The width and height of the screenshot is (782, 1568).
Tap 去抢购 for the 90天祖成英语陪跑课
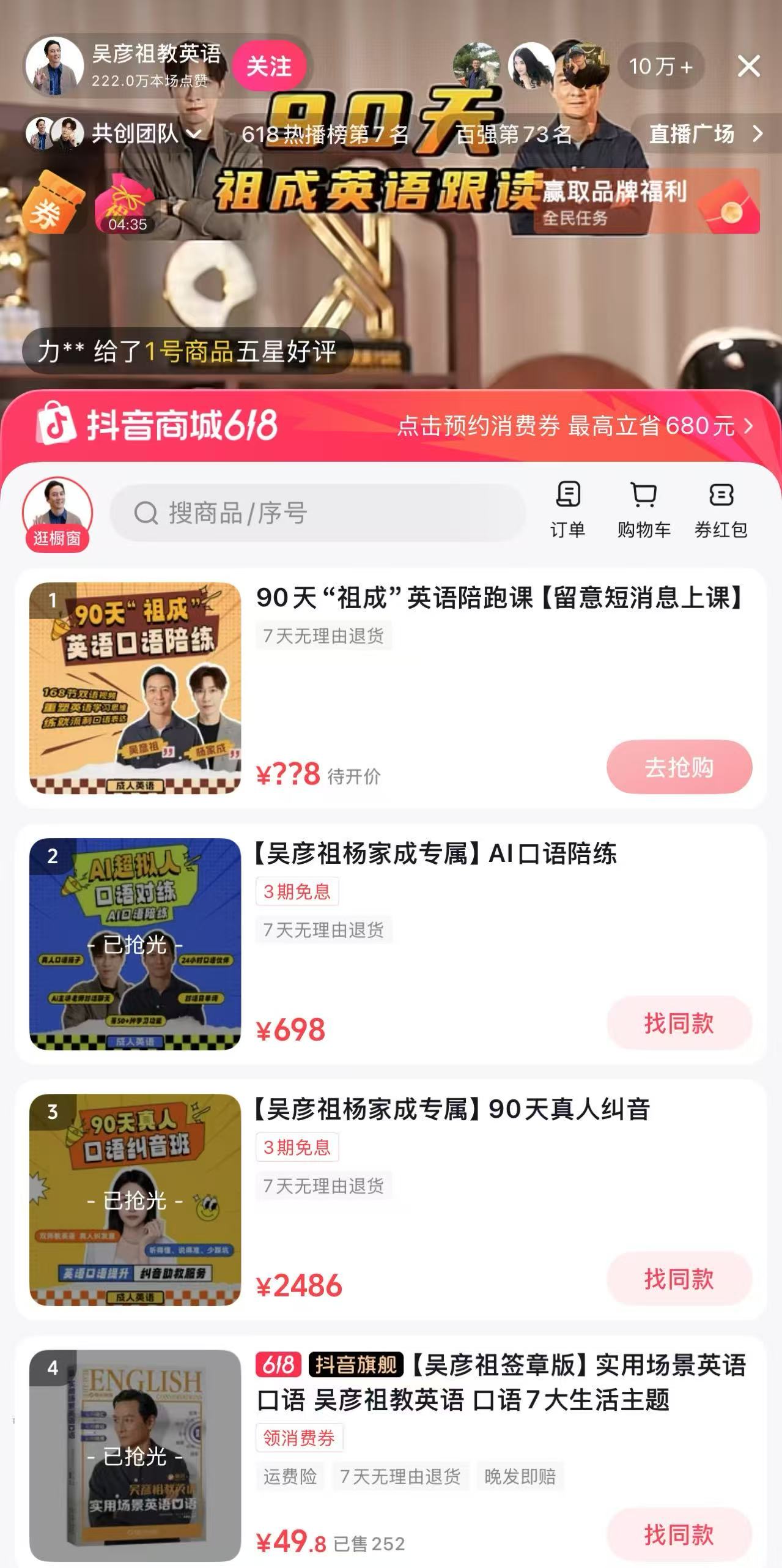pos(679,767)
